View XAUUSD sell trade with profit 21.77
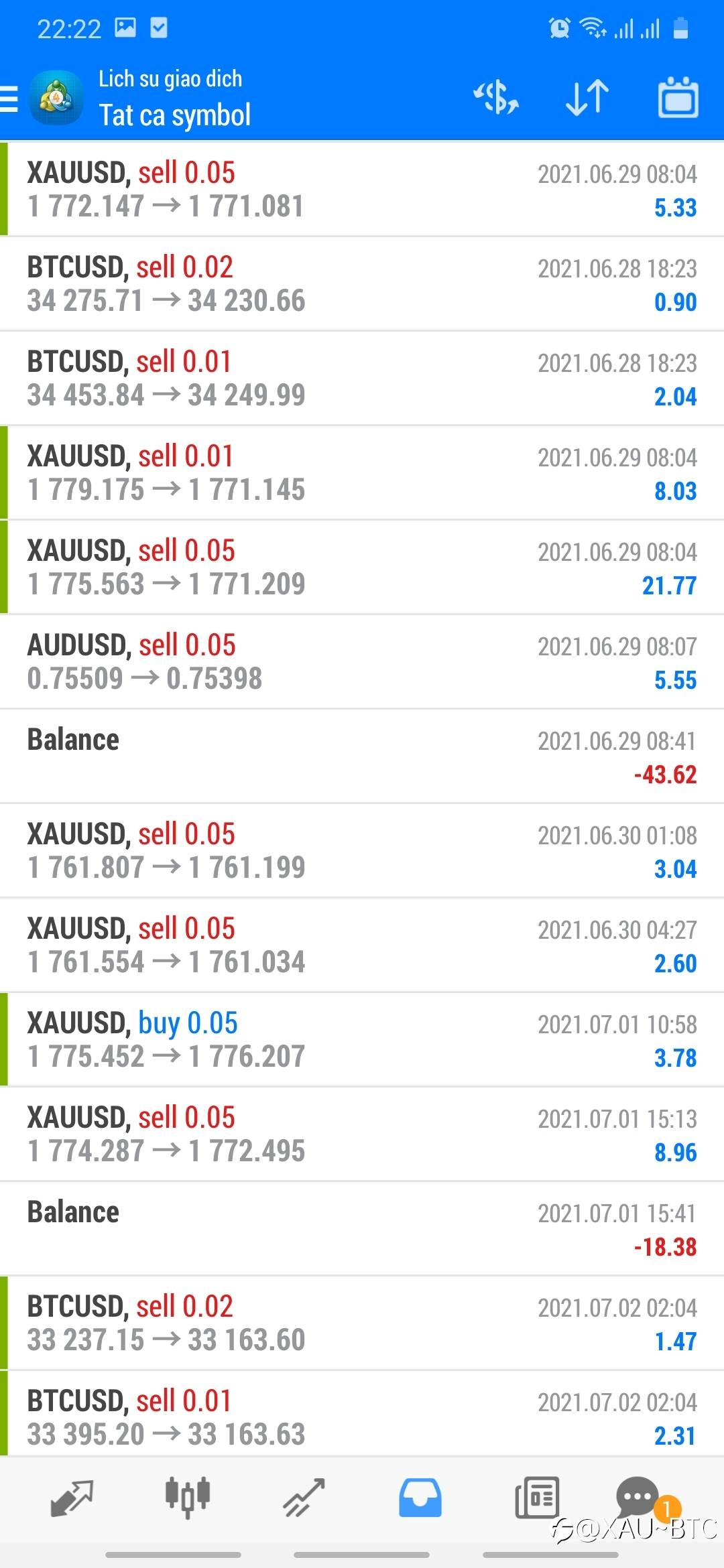The width and height of the screenshot is (724, 1568). point(362,567)
